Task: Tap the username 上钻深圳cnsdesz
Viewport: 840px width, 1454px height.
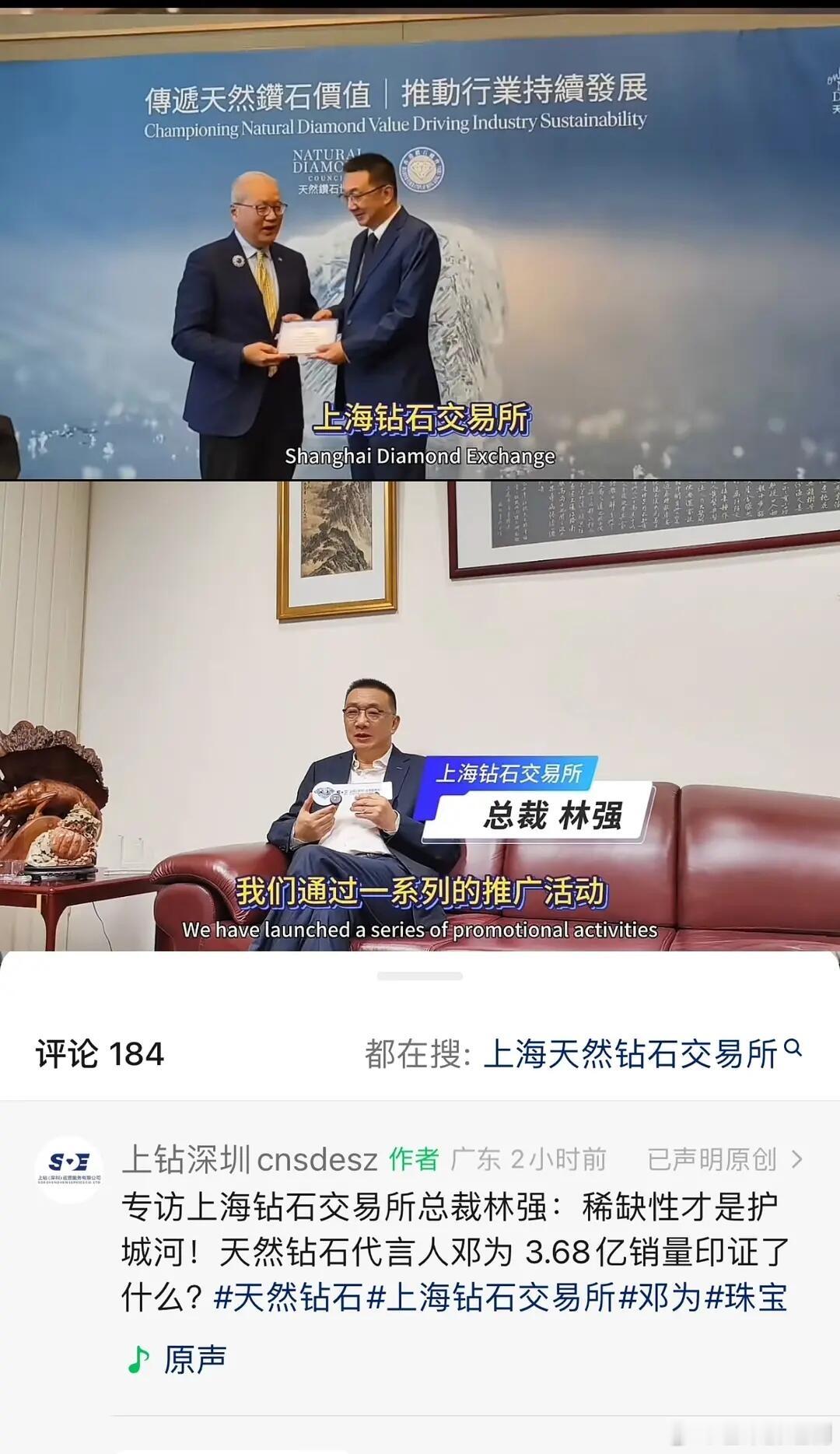Action: pyautogui.click(x=250, y=1160)
